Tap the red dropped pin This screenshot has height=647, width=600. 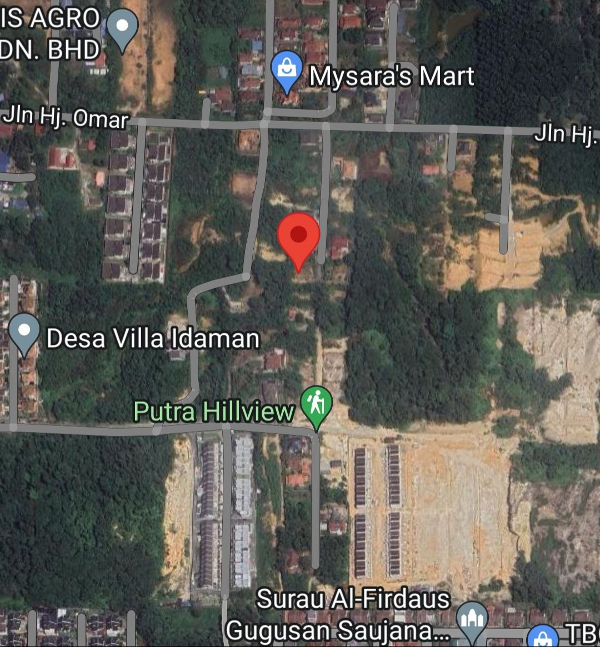[x=298, y=236]
